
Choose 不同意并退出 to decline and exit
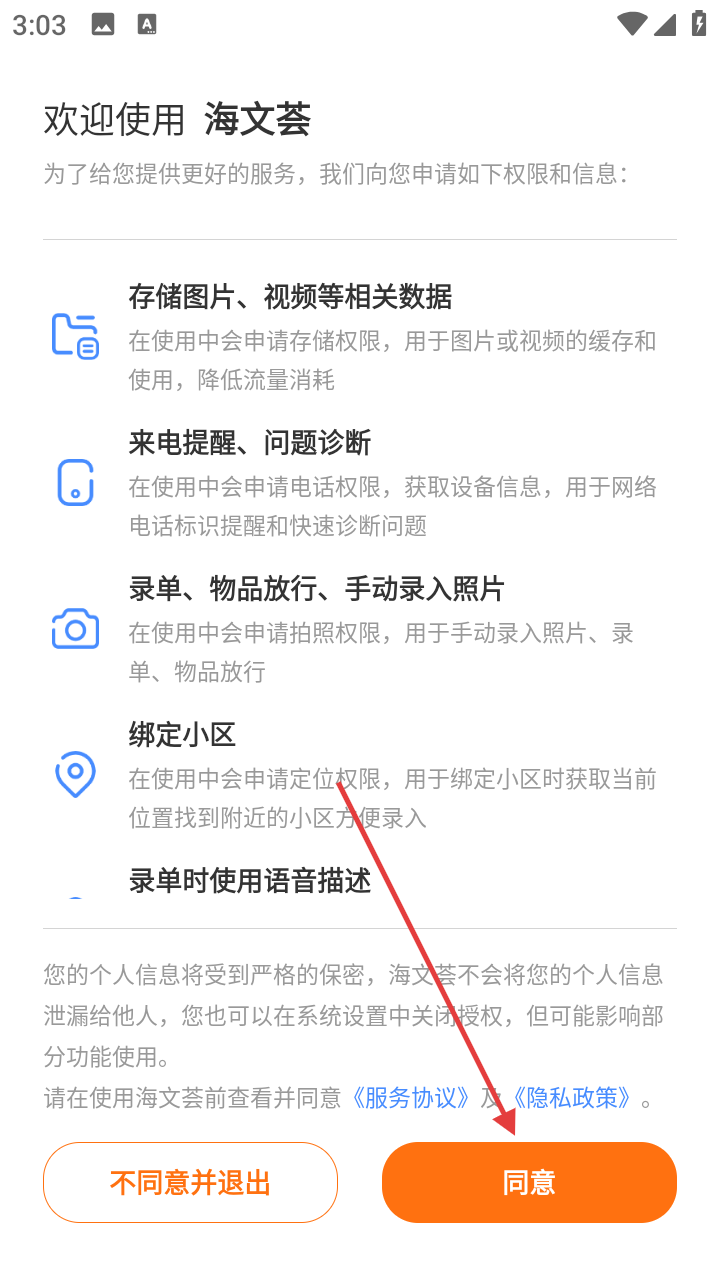(190, 1182)
